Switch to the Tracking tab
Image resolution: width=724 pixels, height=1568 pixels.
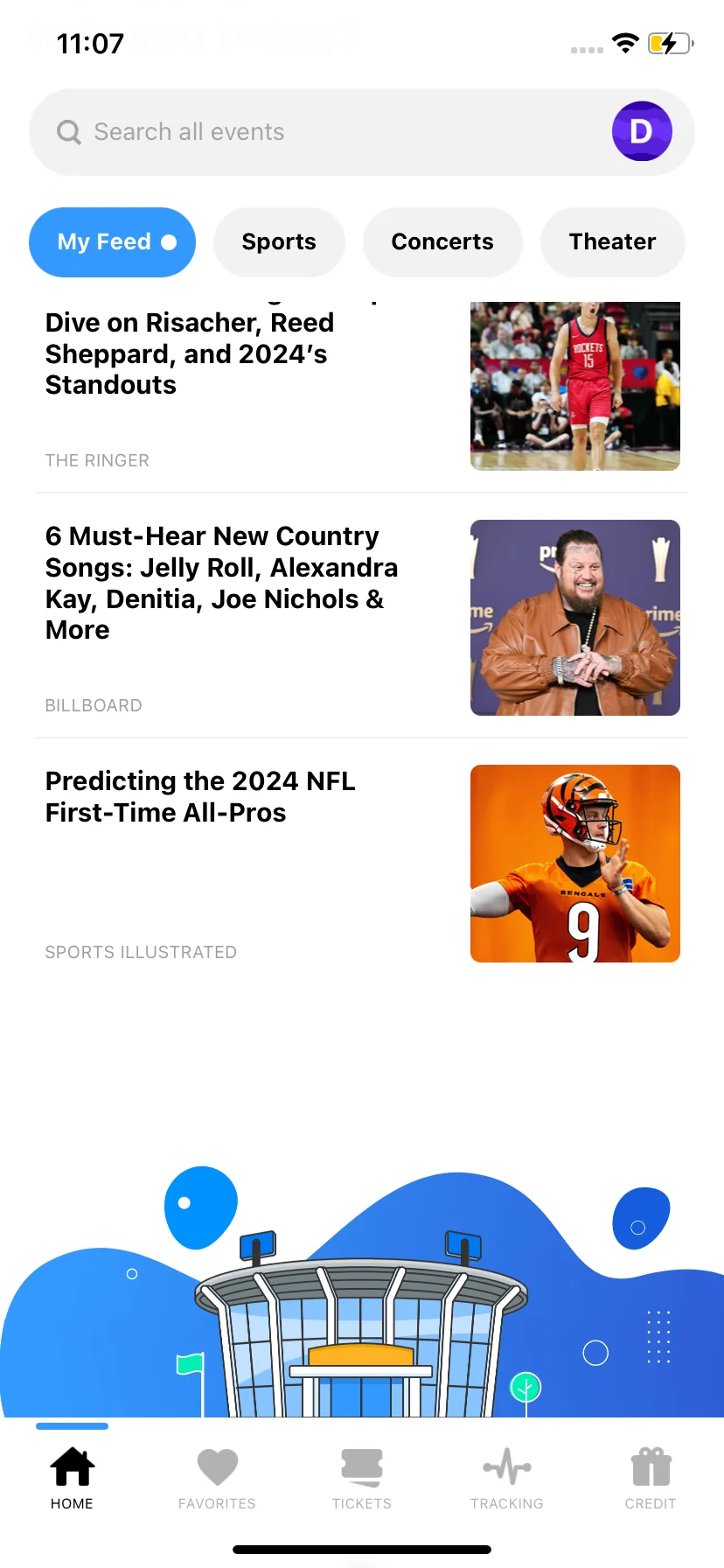(x=507, y=1479)
